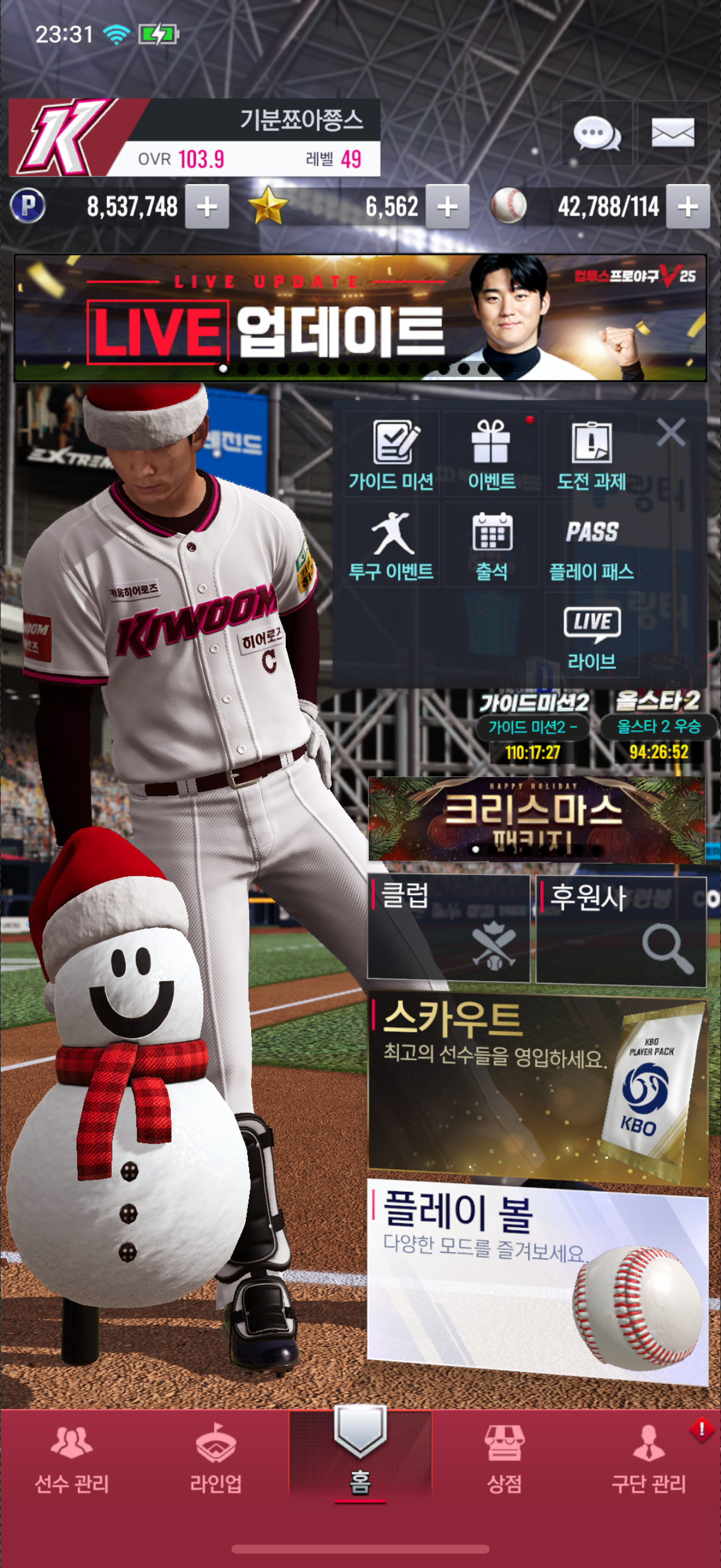Open 가이드 미션 from the quick menu
The image size is (721, 1568).
(391, 454)
